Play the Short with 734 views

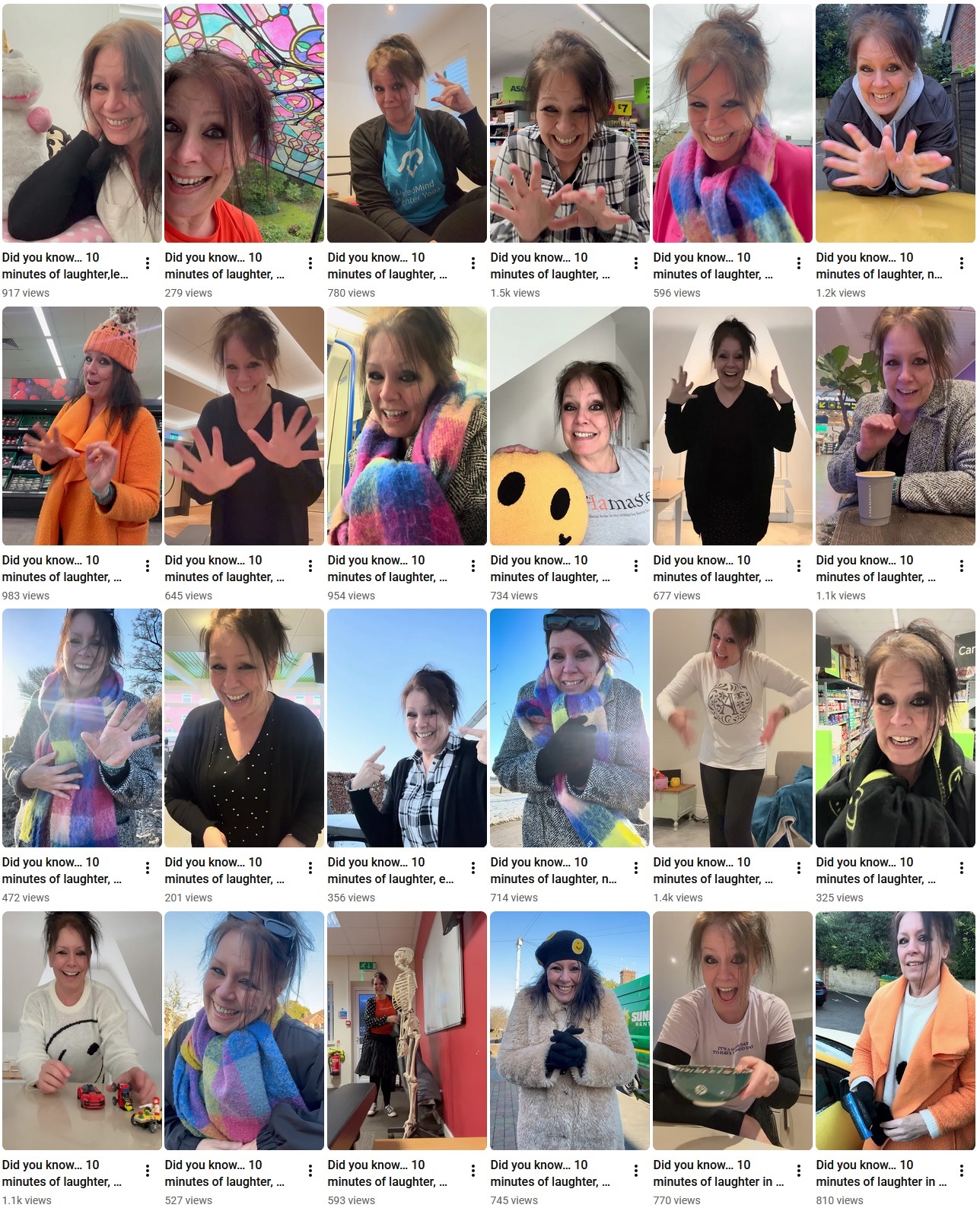(x=570, y=426)
